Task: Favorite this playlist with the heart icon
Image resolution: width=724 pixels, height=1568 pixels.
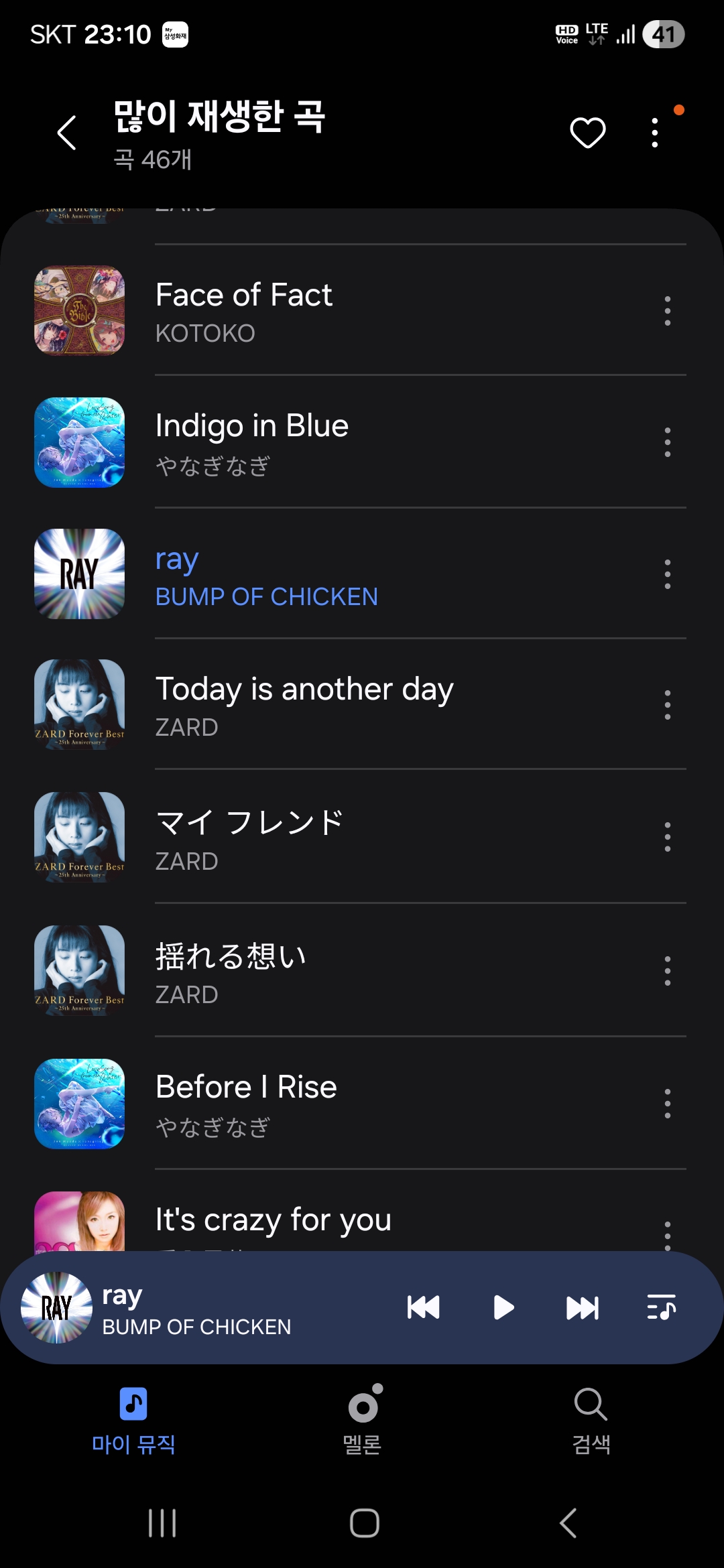Action: coord(587,133)
